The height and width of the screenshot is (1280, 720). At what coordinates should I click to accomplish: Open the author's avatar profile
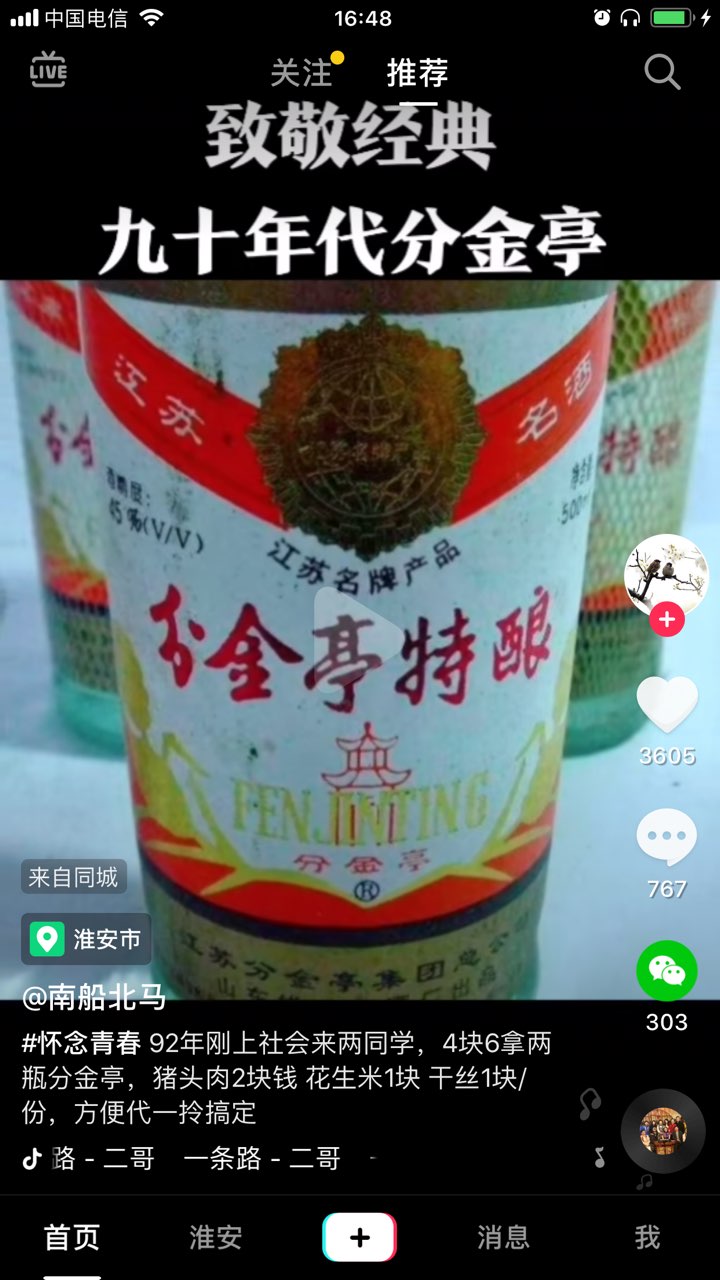click(666, 575)
